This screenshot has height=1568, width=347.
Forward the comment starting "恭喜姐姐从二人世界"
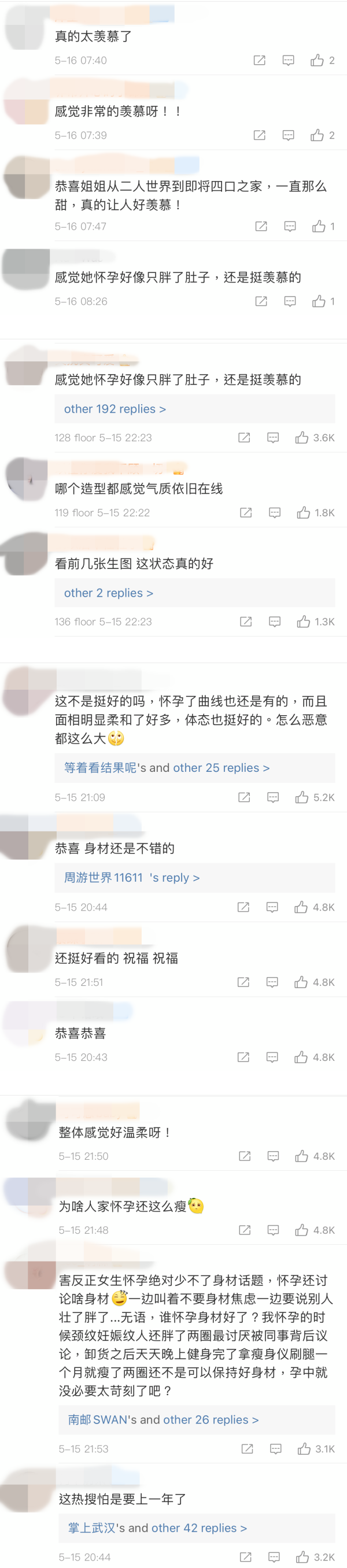pyautogui.click(x=261, y=227)
